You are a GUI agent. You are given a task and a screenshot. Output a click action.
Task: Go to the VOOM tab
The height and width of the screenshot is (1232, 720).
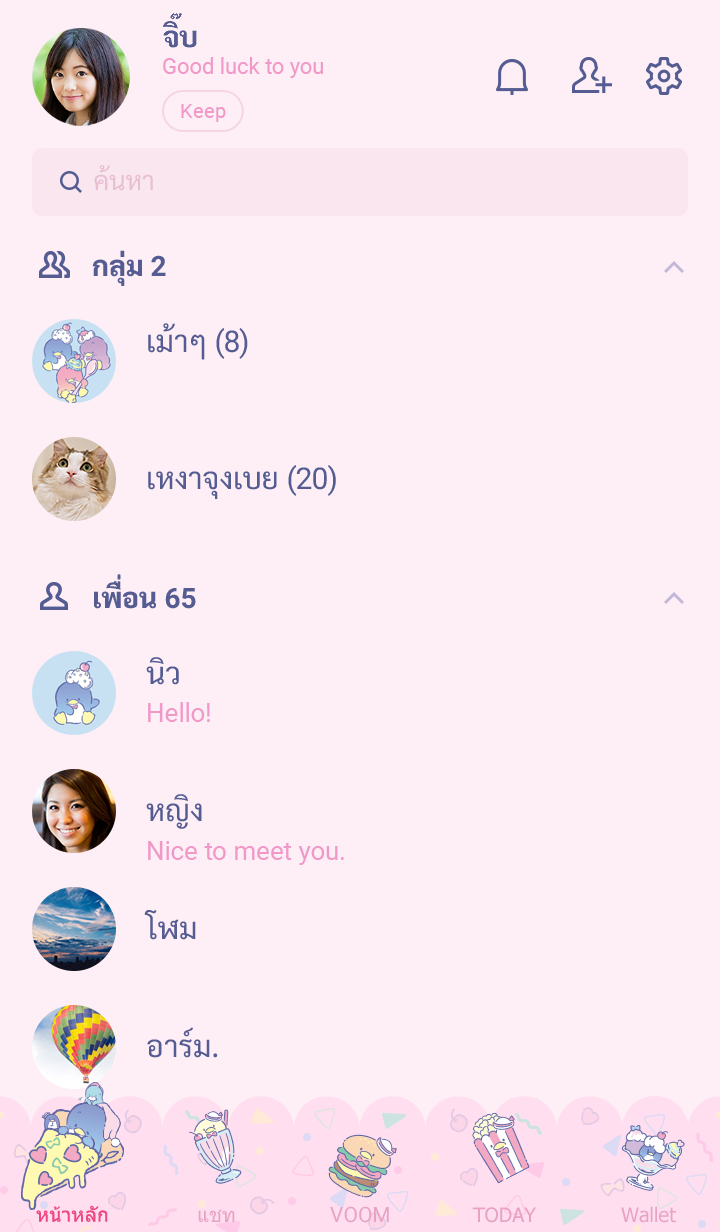point(360,1170)
